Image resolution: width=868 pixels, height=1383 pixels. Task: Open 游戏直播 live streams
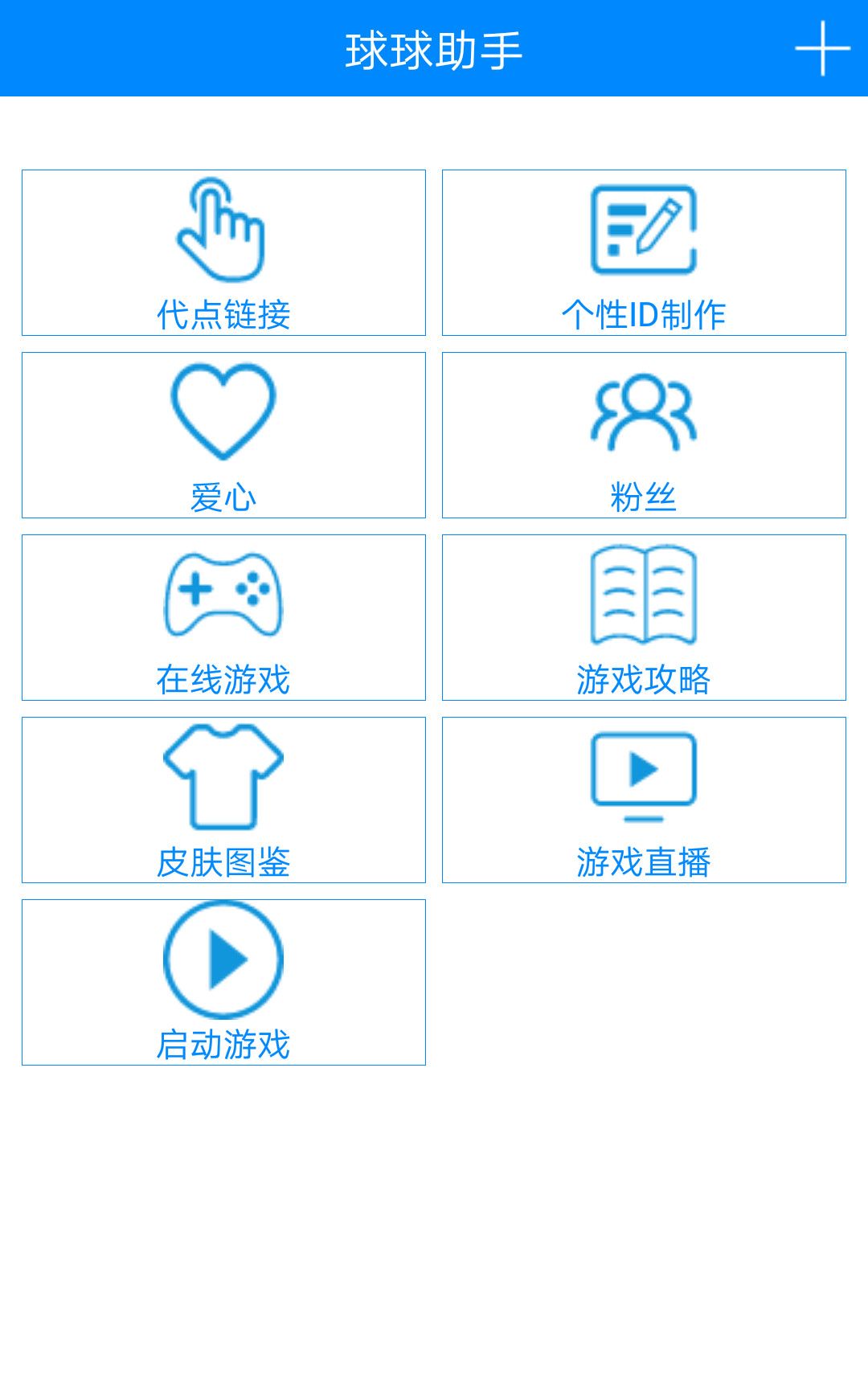(644, 800)
